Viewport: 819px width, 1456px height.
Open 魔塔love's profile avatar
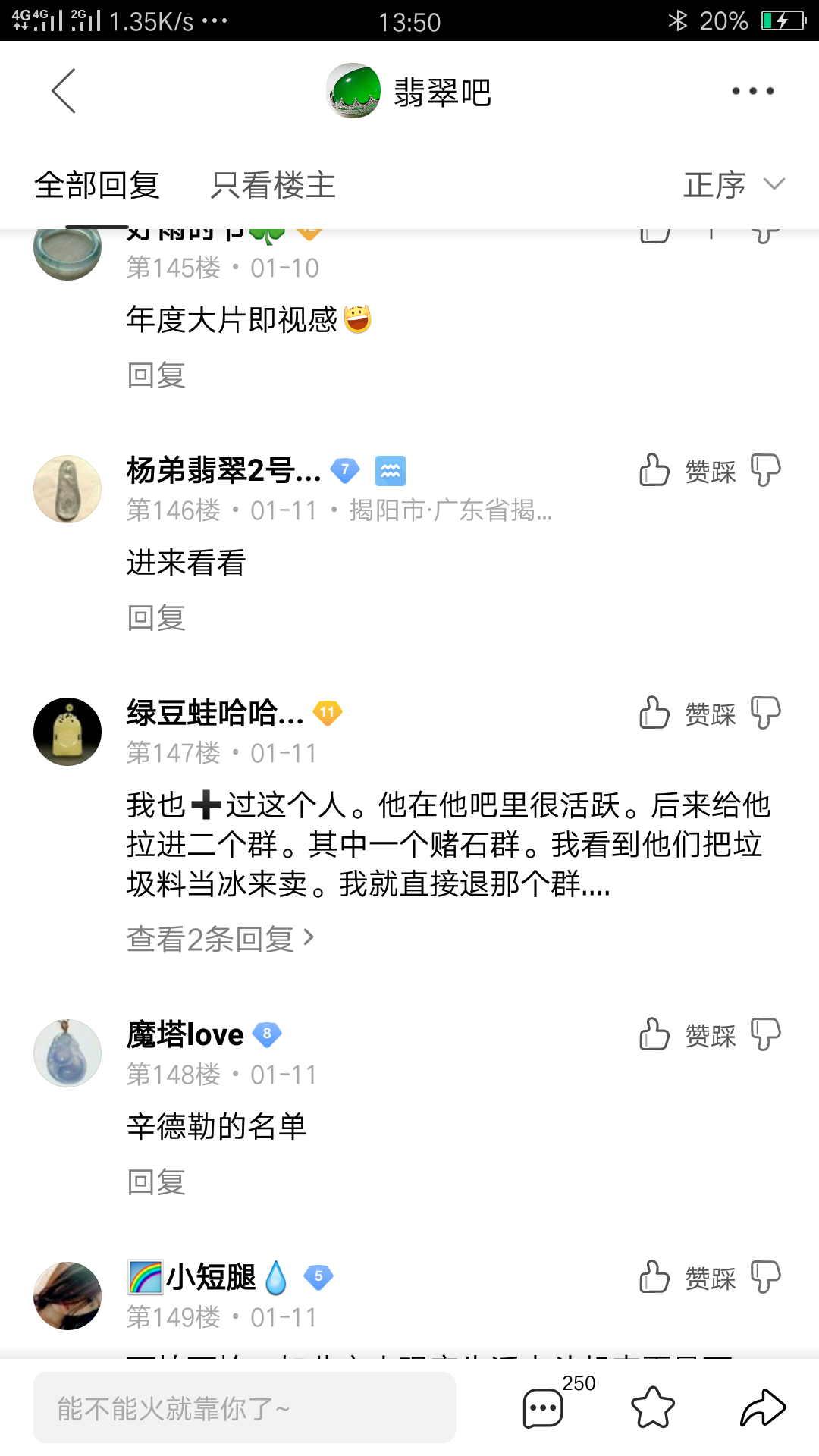click(x=67, y=1053)
